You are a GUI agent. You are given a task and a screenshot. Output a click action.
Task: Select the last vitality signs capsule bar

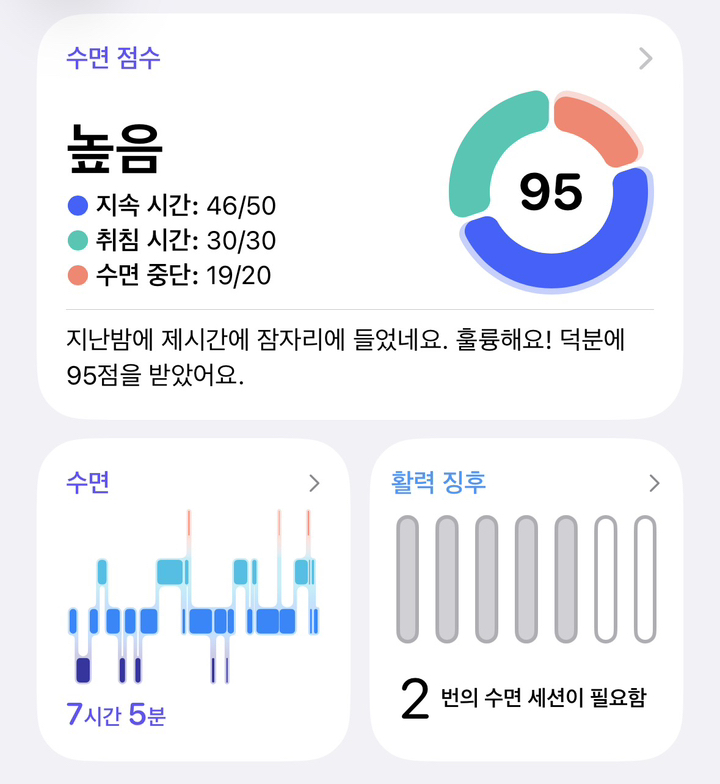pyautogui.click(x=644, y=575)
